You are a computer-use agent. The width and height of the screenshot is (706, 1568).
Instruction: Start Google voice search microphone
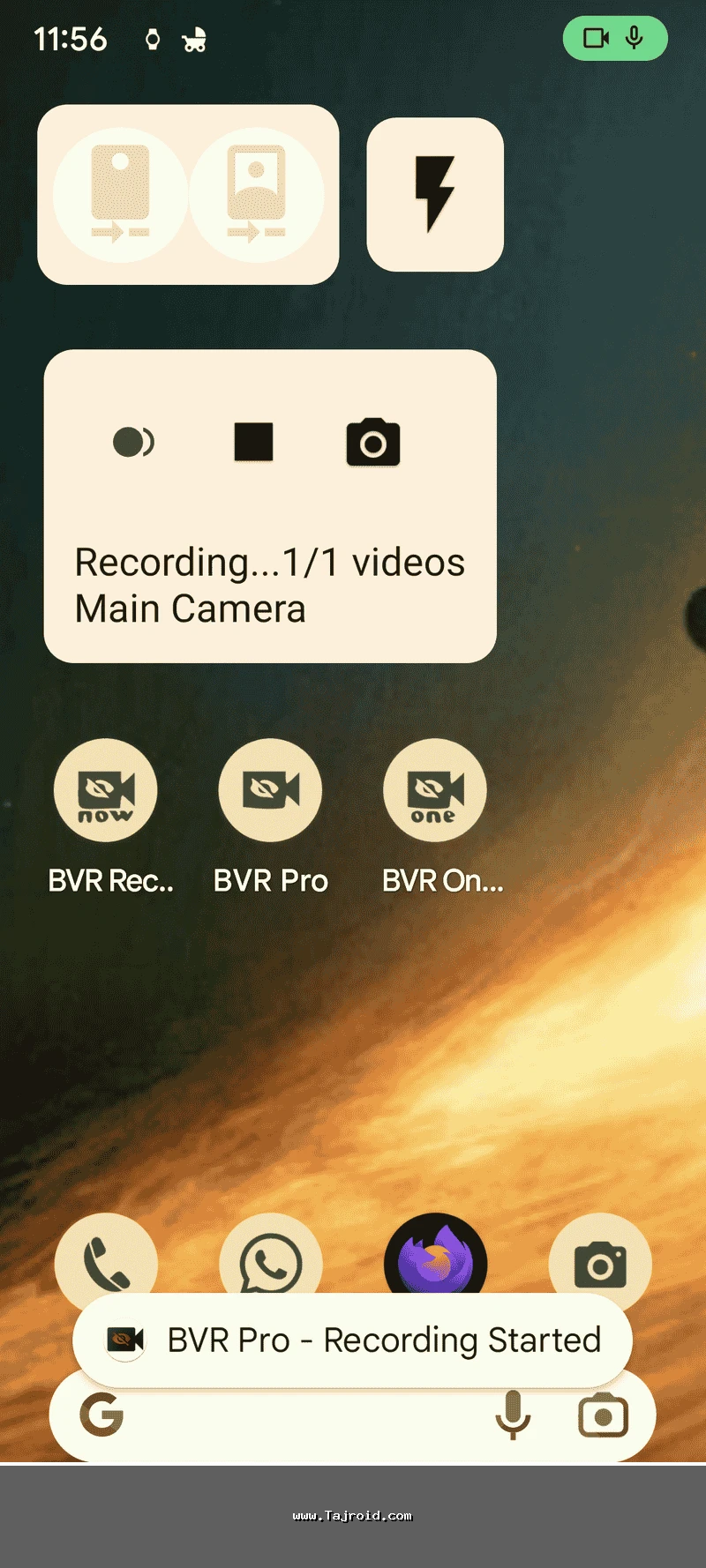(513, 1416)
